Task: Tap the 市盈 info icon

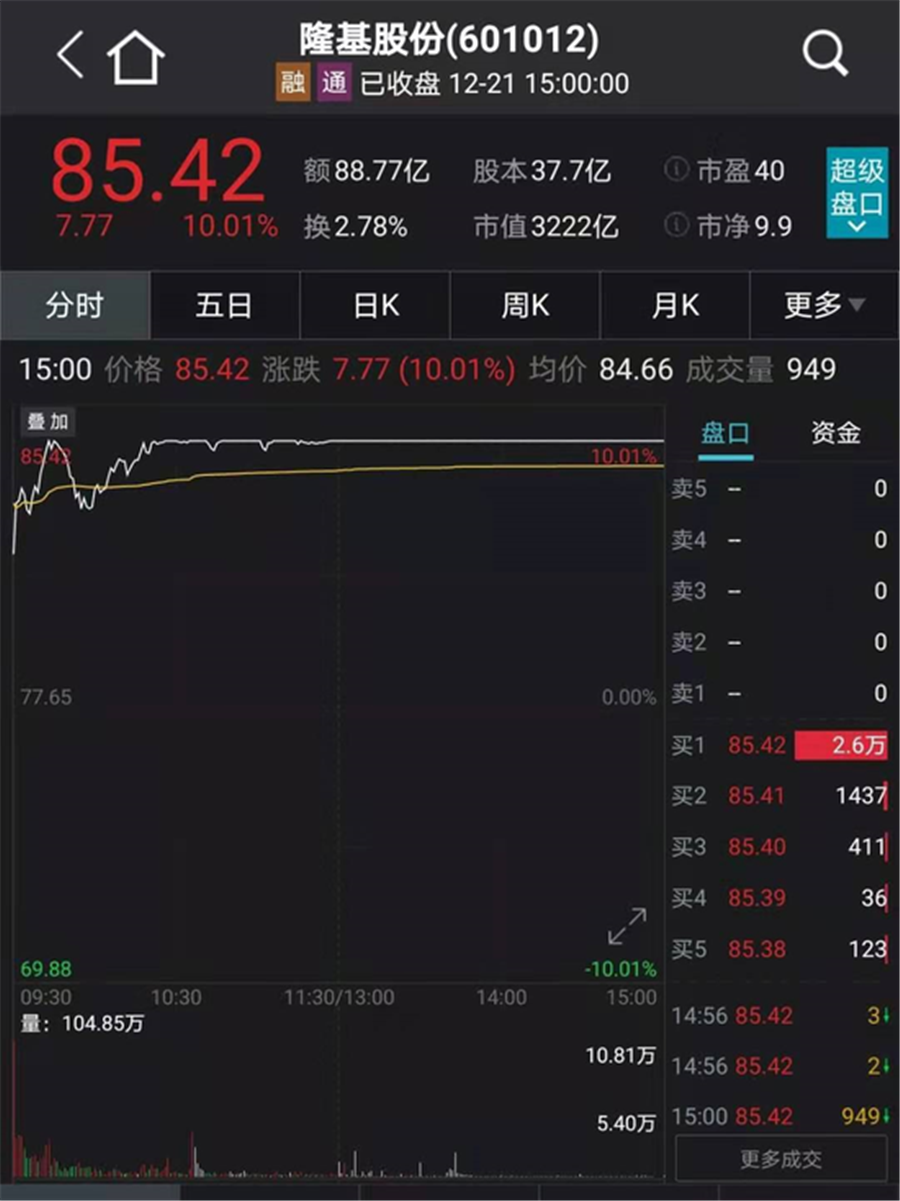Action: tap(677, 170)
